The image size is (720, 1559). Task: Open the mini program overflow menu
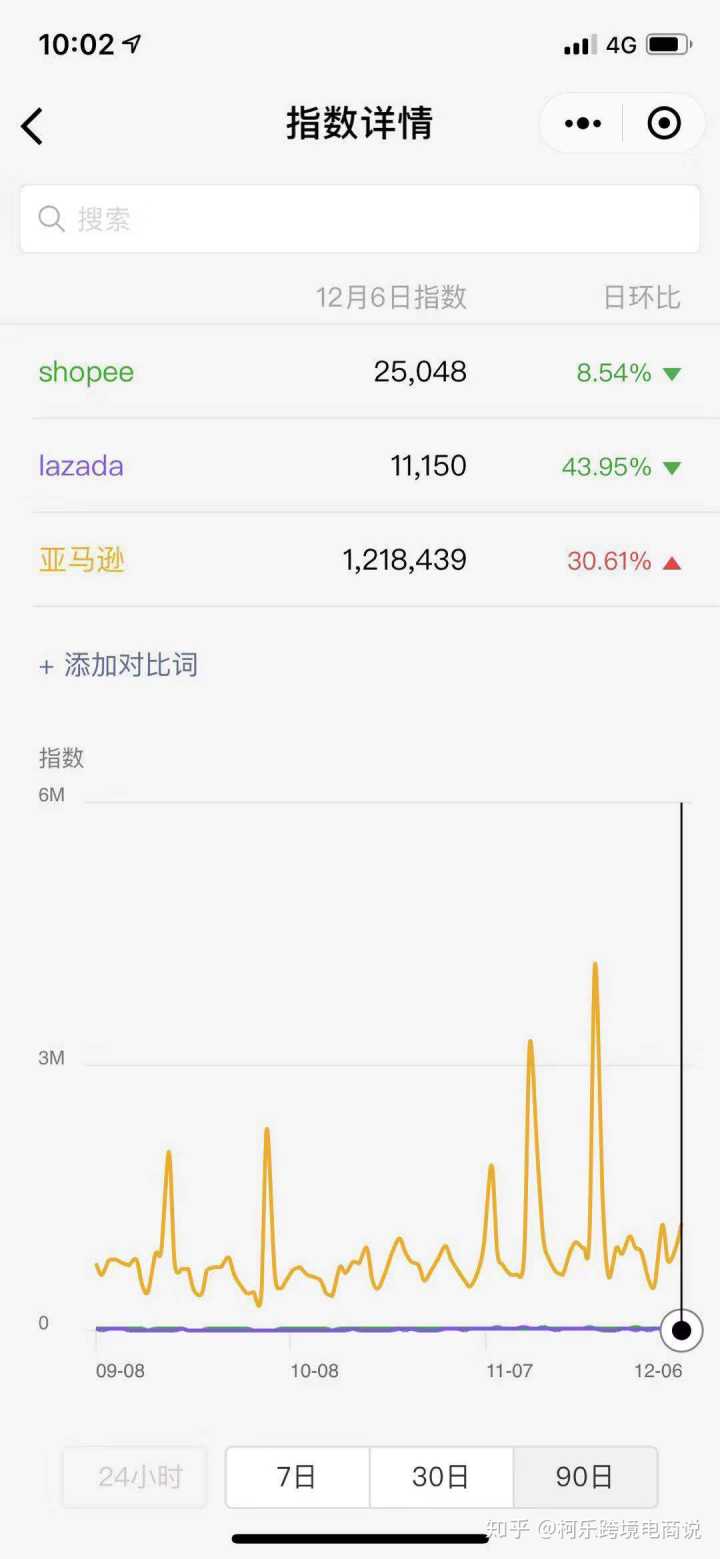pos(583,123)
